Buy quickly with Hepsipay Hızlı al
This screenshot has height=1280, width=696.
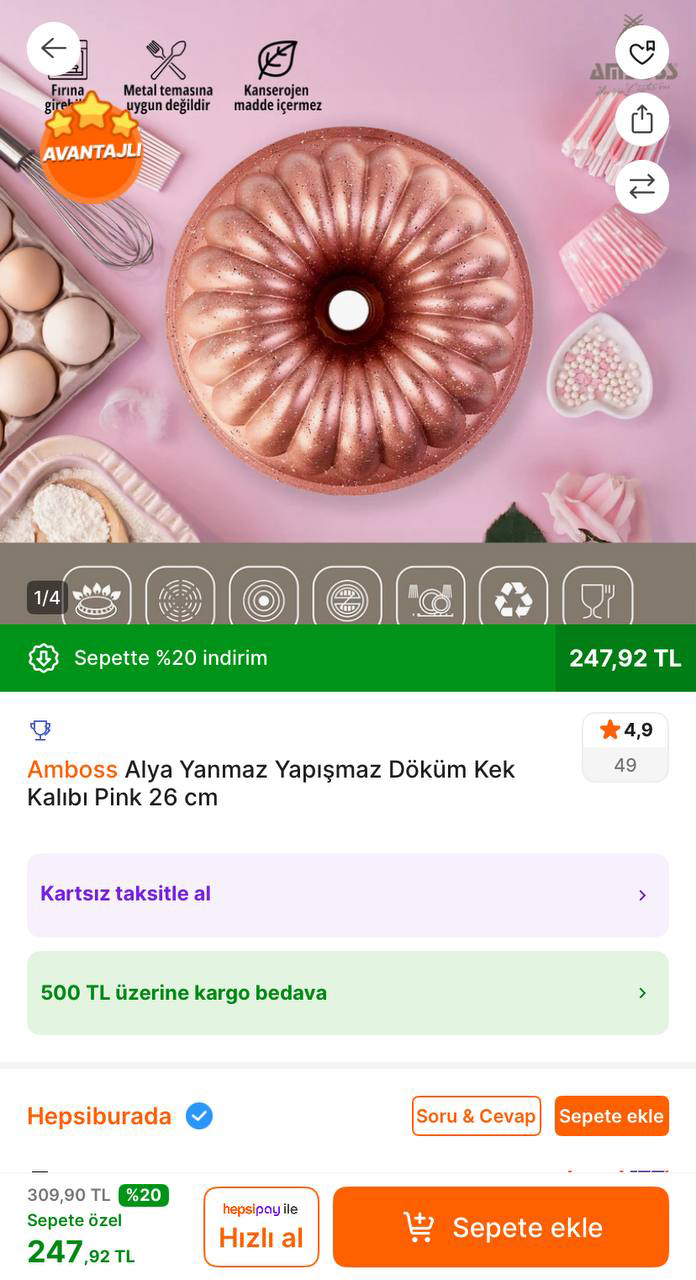261,1227
